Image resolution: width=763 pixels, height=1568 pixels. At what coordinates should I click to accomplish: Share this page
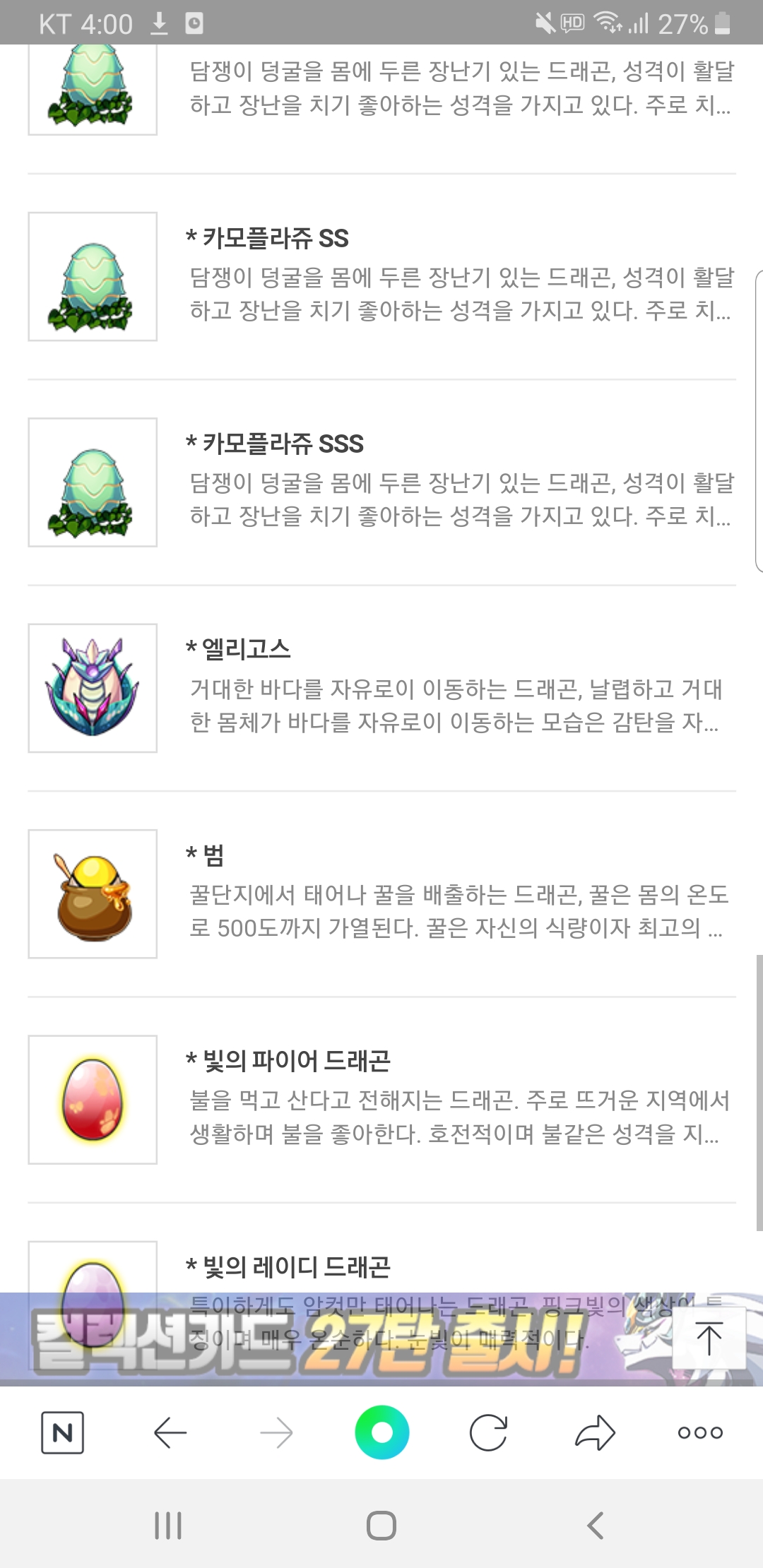click(595, 1432)
